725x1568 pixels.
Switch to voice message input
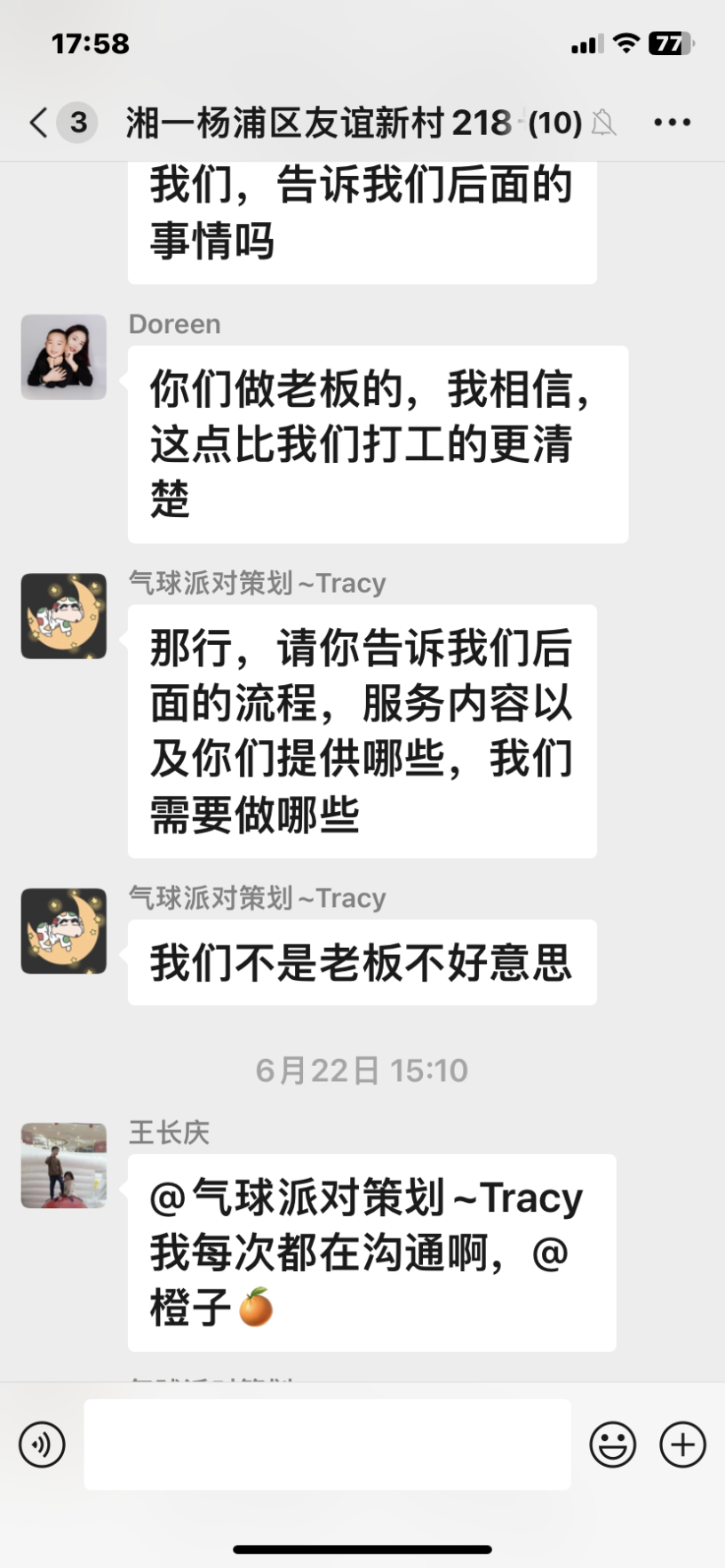42,1445
